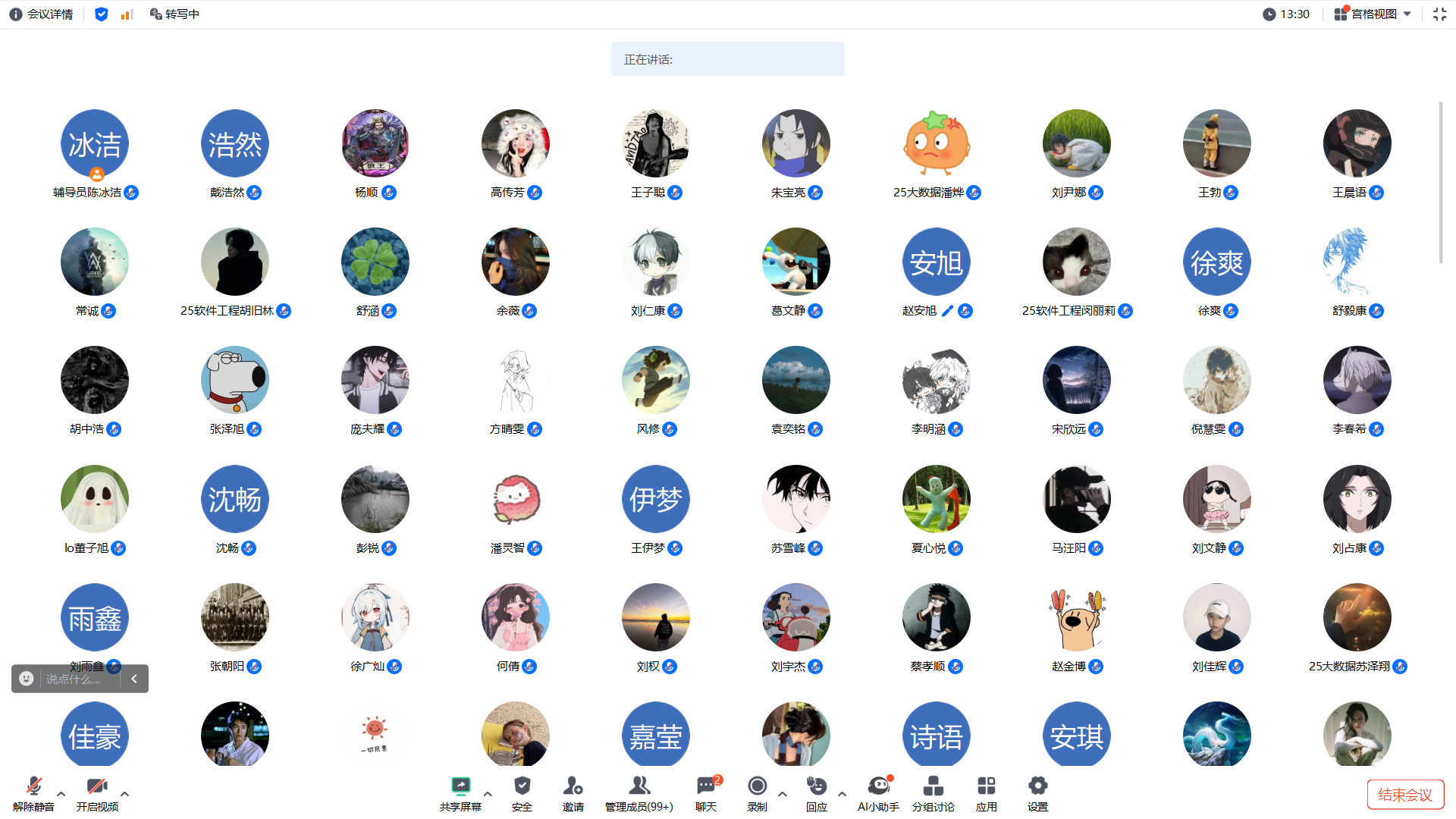The image size is (1456, 819).
Task: Open meeting 设置 settings
Action: point(1037,792)
